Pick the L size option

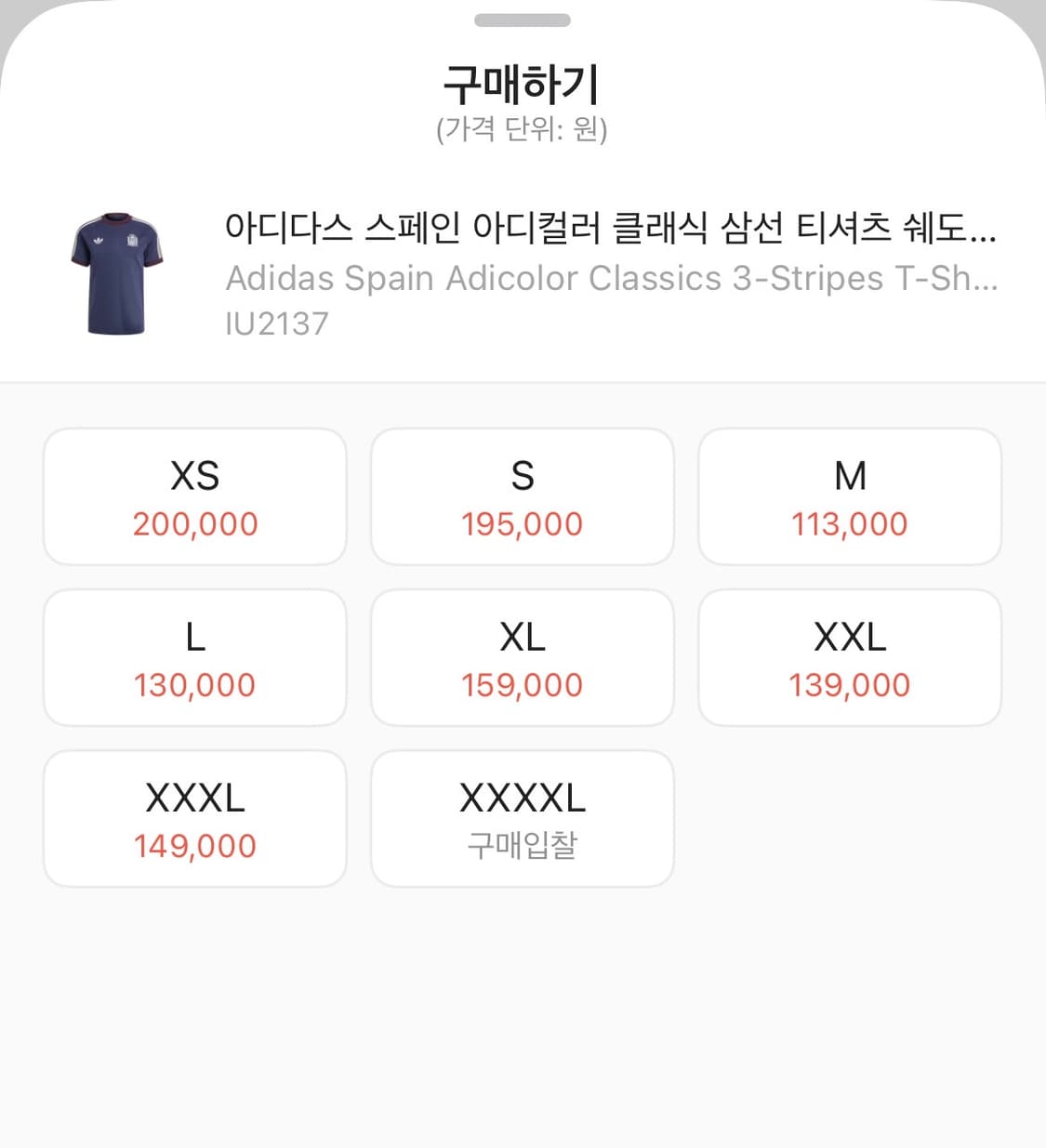click(x=194, y=657)
